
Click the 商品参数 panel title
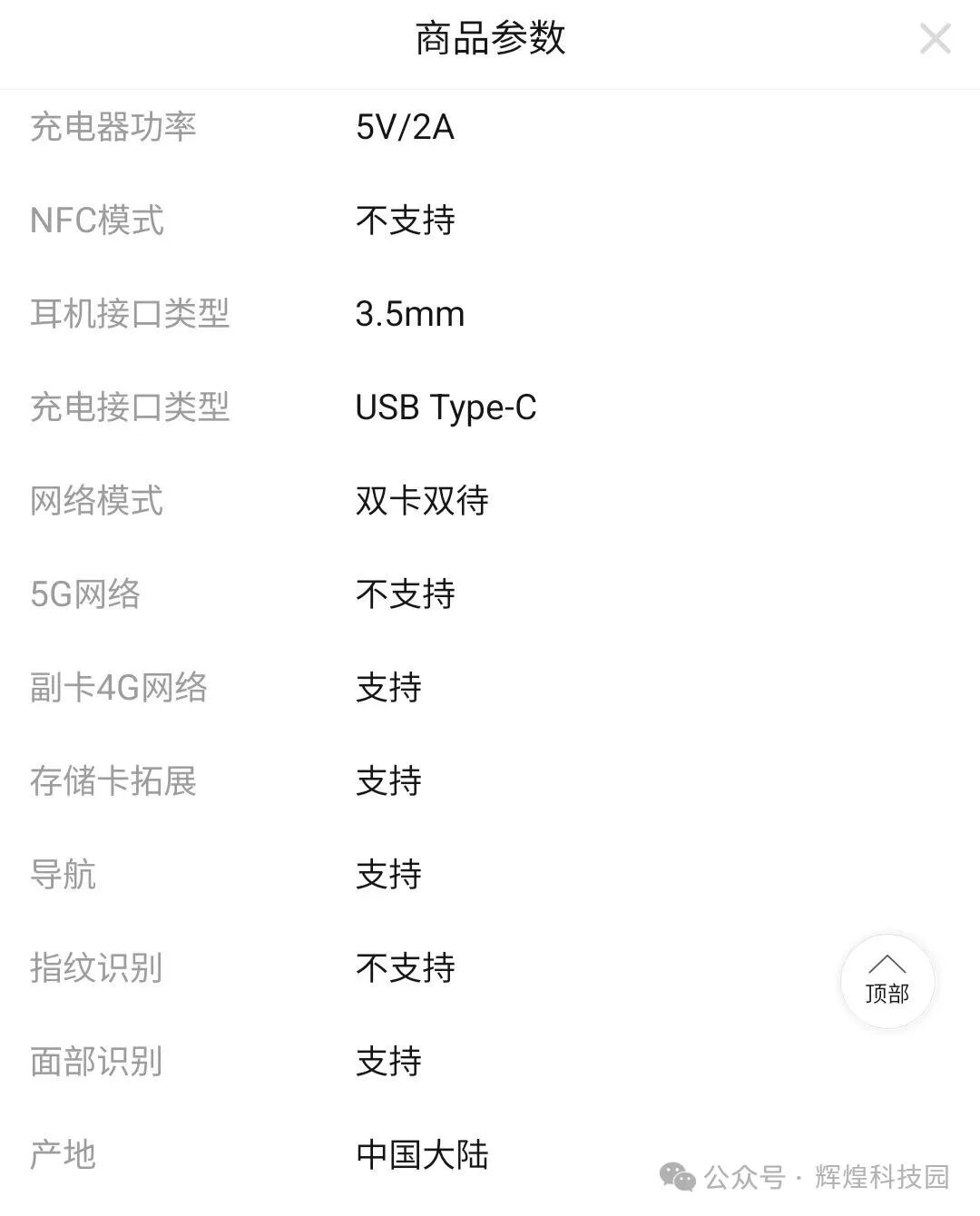[x=490, y=41]
